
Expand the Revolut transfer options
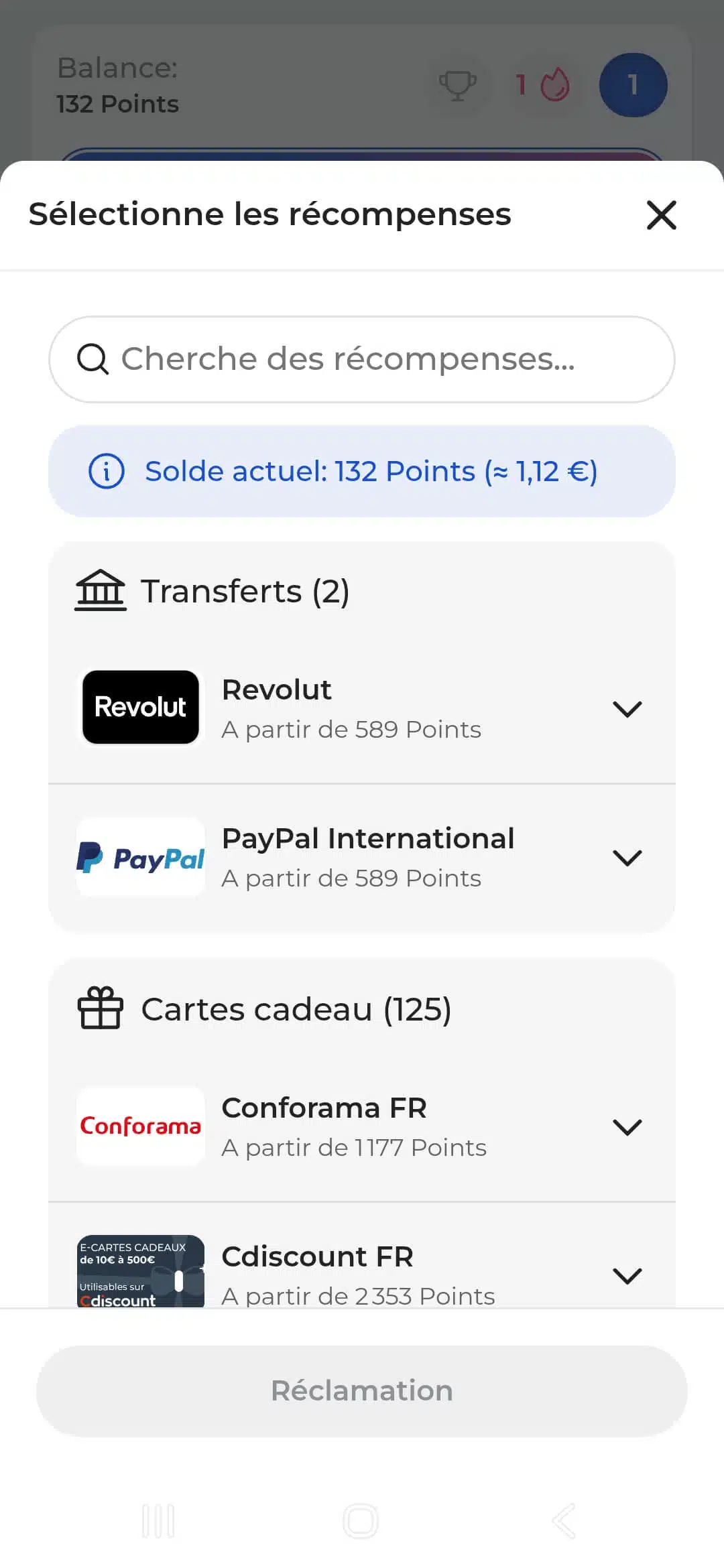pos(628,709)
